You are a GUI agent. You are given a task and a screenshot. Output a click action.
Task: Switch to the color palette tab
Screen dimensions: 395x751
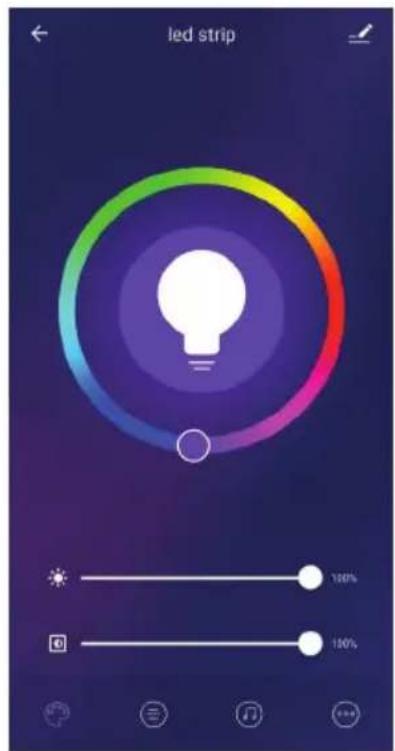click(x=57, y=713)
